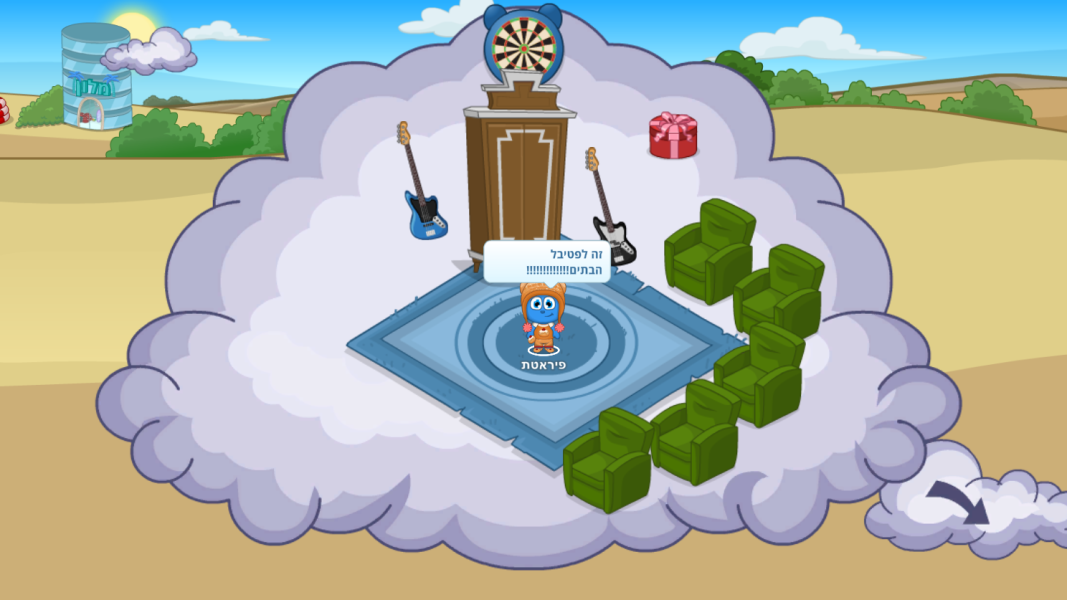This screenshot has width=1067, height=600.
Task: Tap the dartboard above the wardrobe
Action: 524,43
